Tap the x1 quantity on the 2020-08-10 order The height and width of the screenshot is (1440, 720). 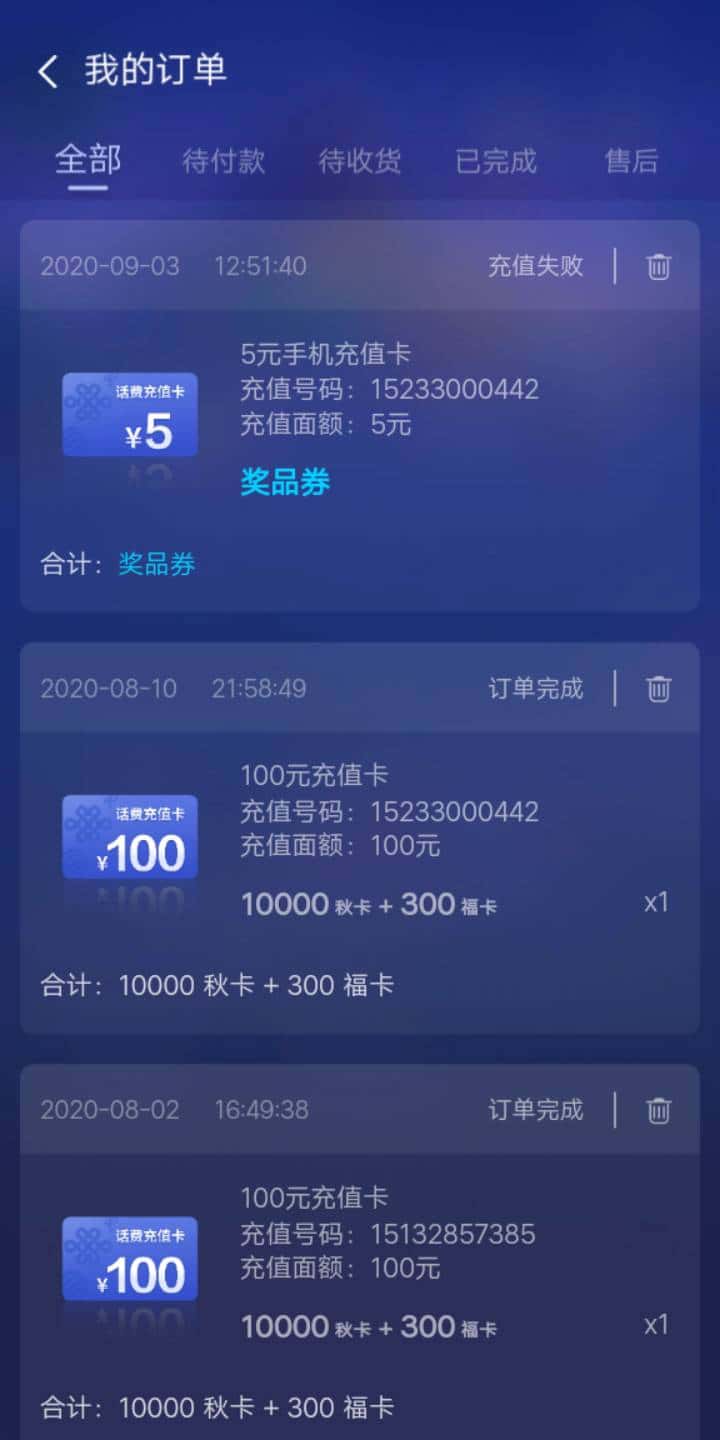657,903
